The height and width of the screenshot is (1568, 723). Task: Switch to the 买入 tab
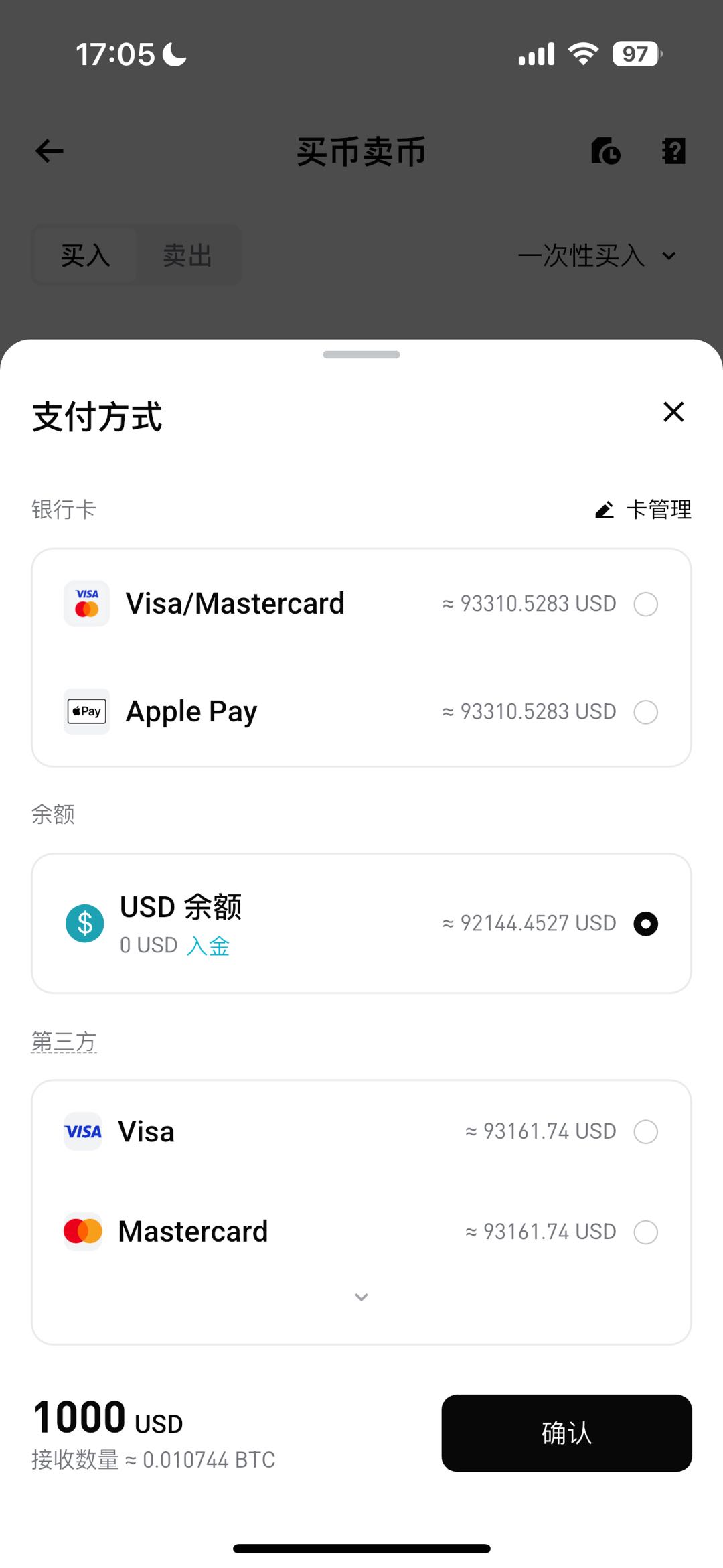[x=84, y=255]
